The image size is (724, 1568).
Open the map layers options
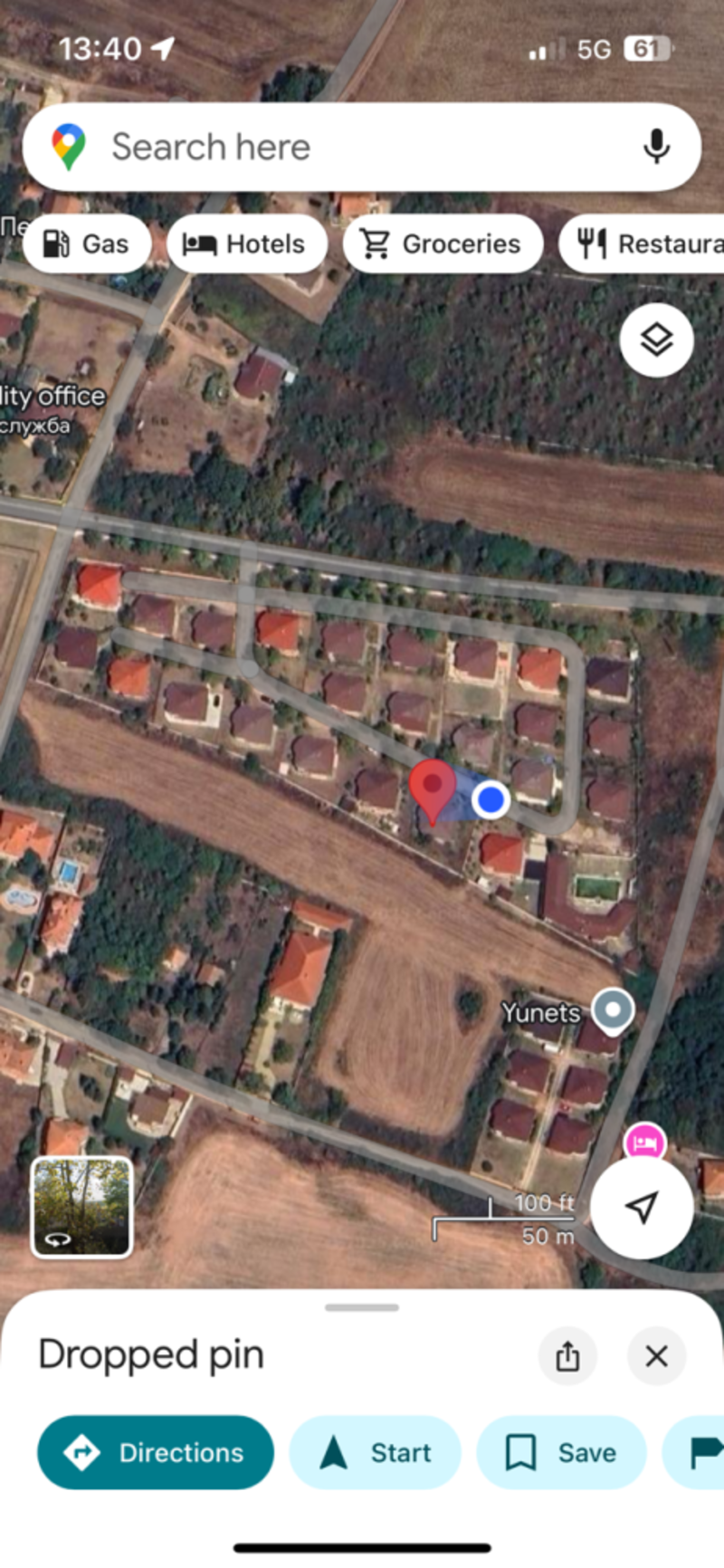[656, 340]
